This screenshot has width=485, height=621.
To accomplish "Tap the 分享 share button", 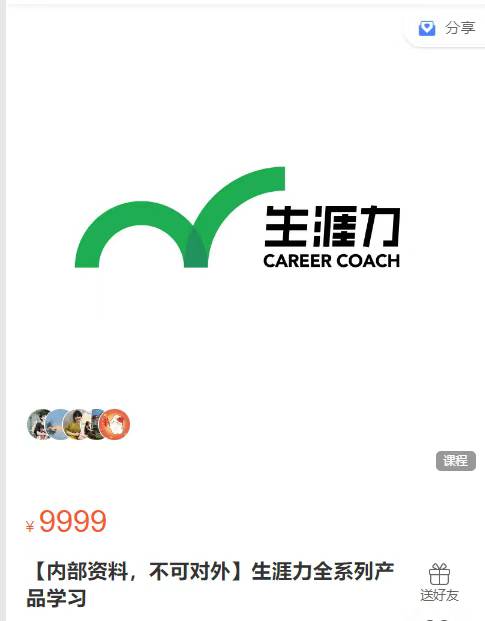I will pos(447,28).
